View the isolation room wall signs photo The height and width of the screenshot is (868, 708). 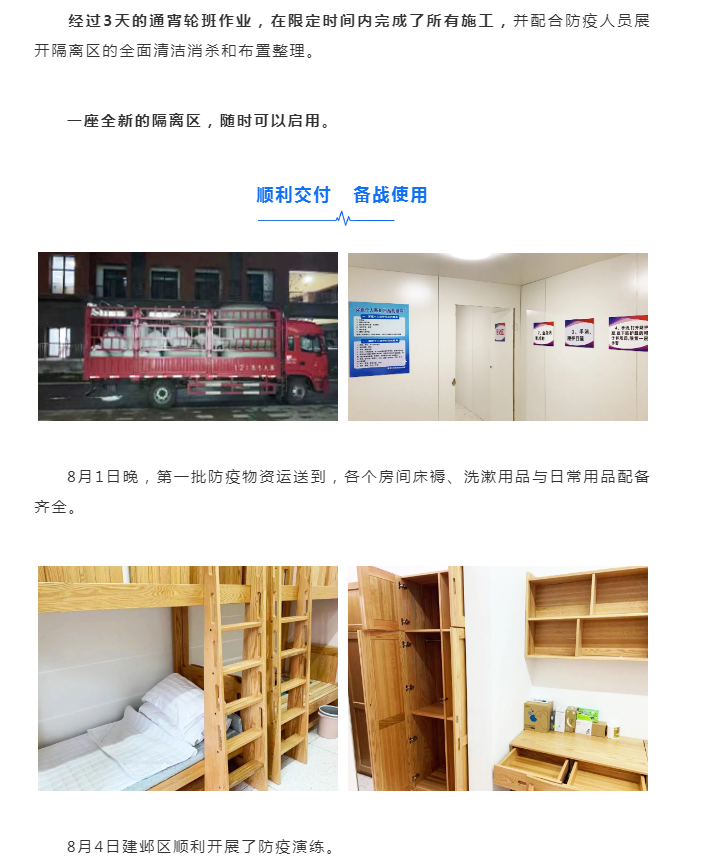coord(498,336)
